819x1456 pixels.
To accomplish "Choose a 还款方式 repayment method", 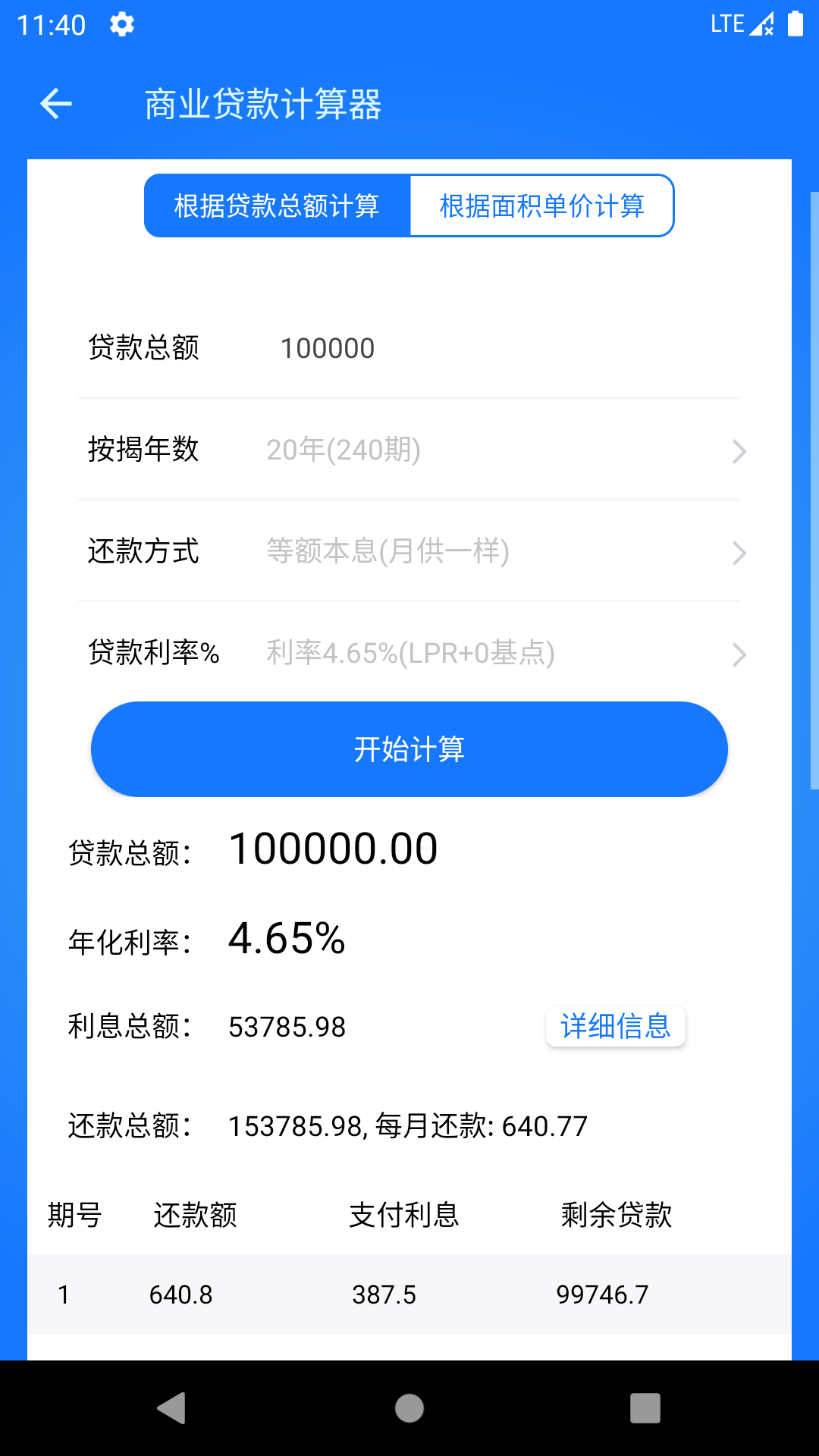I will pyautogui.click(x=409, y=551).
